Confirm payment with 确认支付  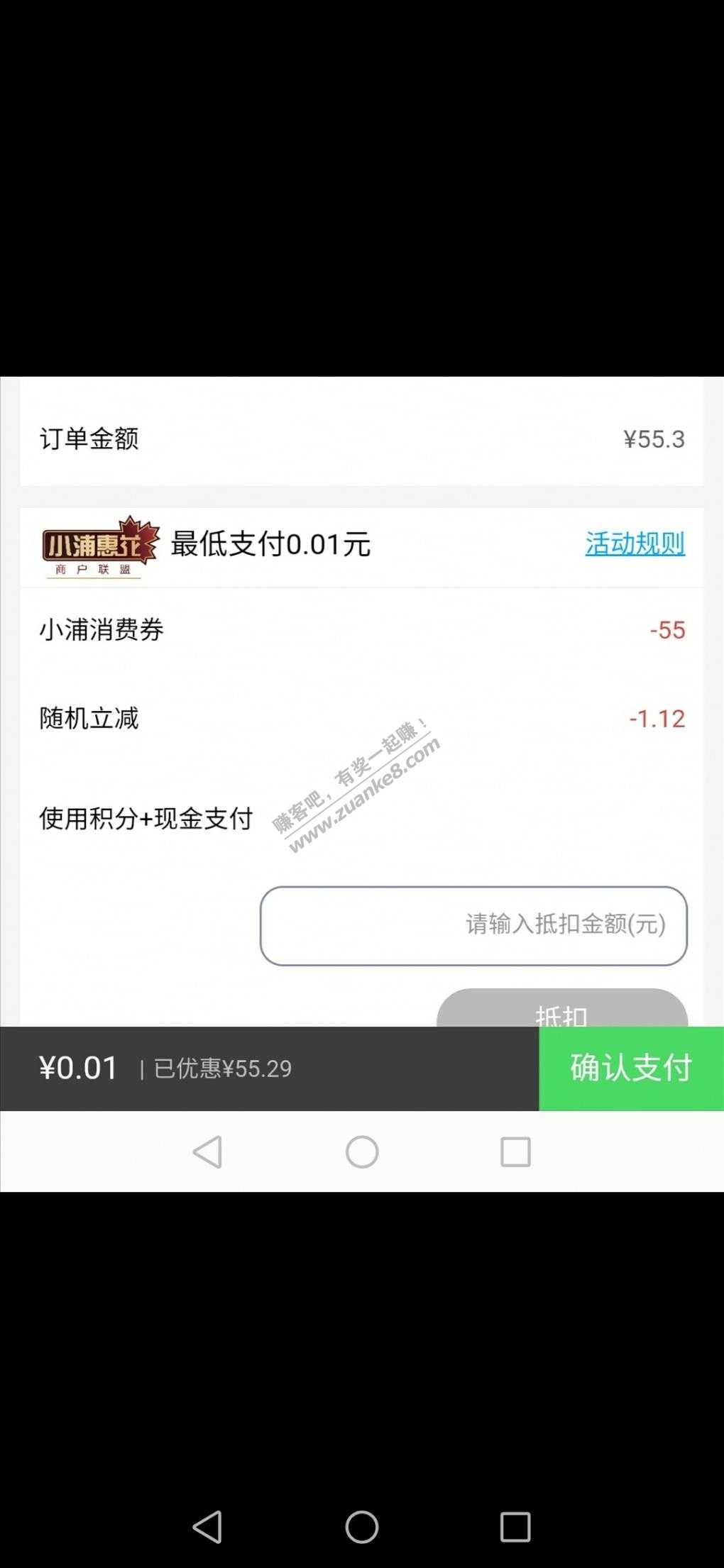631,1068
